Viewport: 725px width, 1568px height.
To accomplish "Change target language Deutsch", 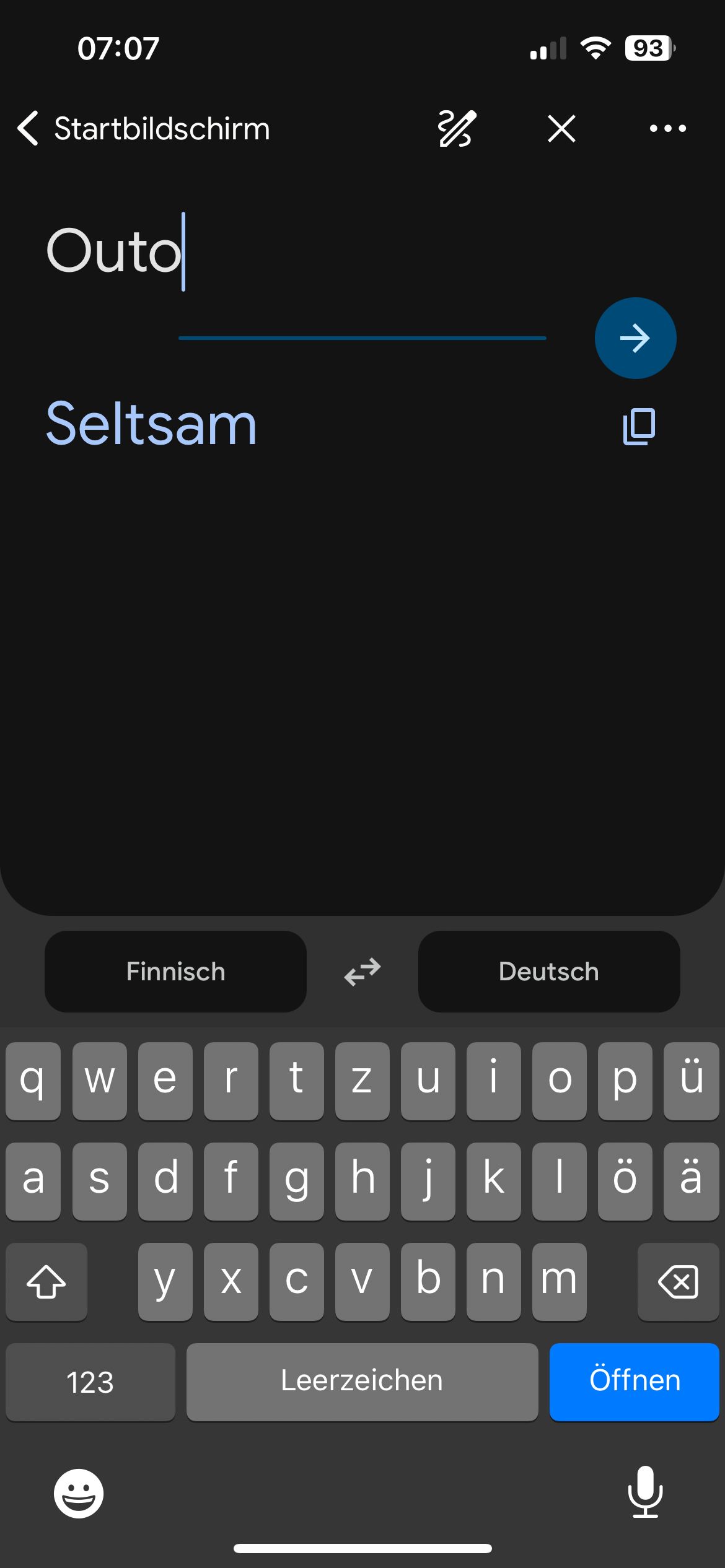I will (548, 971).
